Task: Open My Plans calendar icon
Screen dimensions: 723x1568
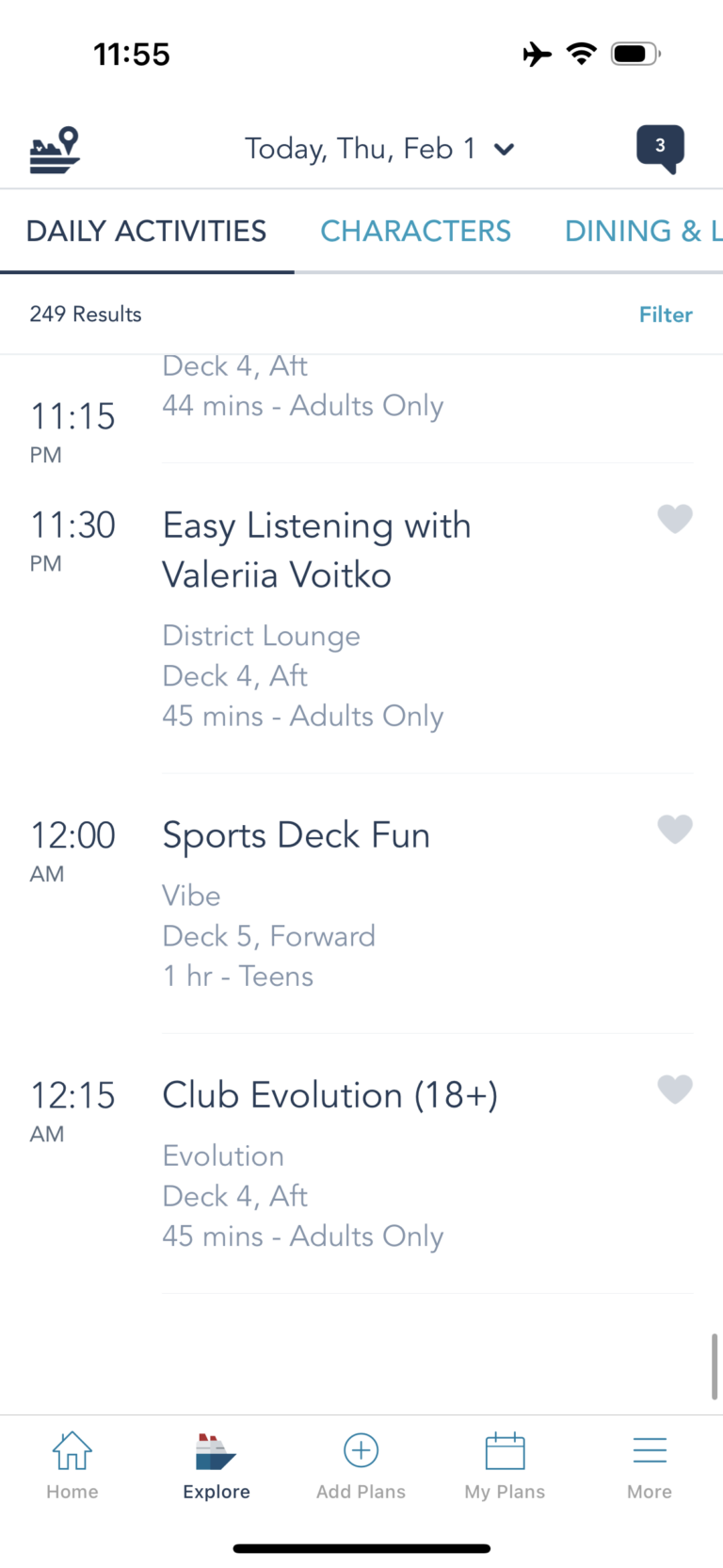Action: coord(505,1452)
